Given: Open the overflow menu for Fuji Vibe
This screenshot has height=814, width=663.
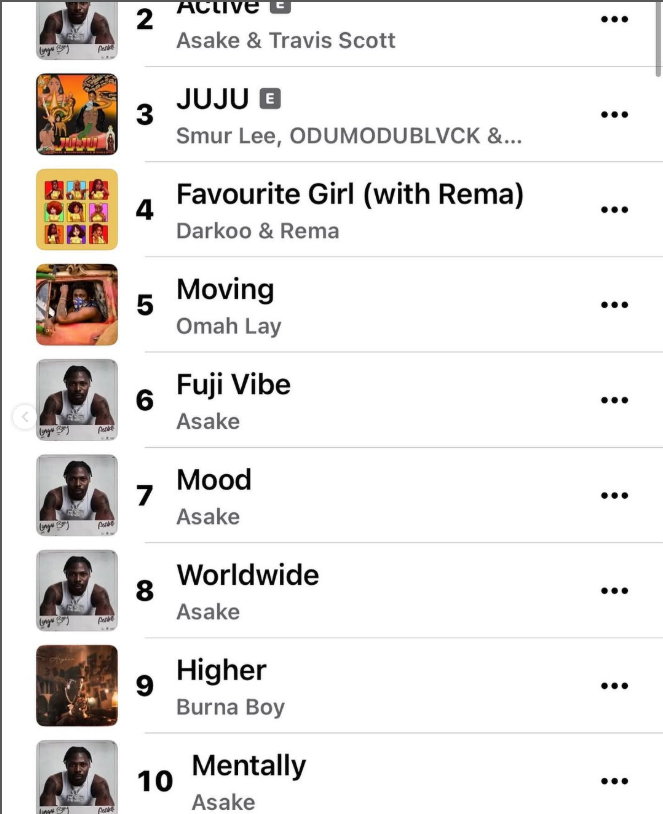Looking at the screenshot, I should [x=614, y=400].
